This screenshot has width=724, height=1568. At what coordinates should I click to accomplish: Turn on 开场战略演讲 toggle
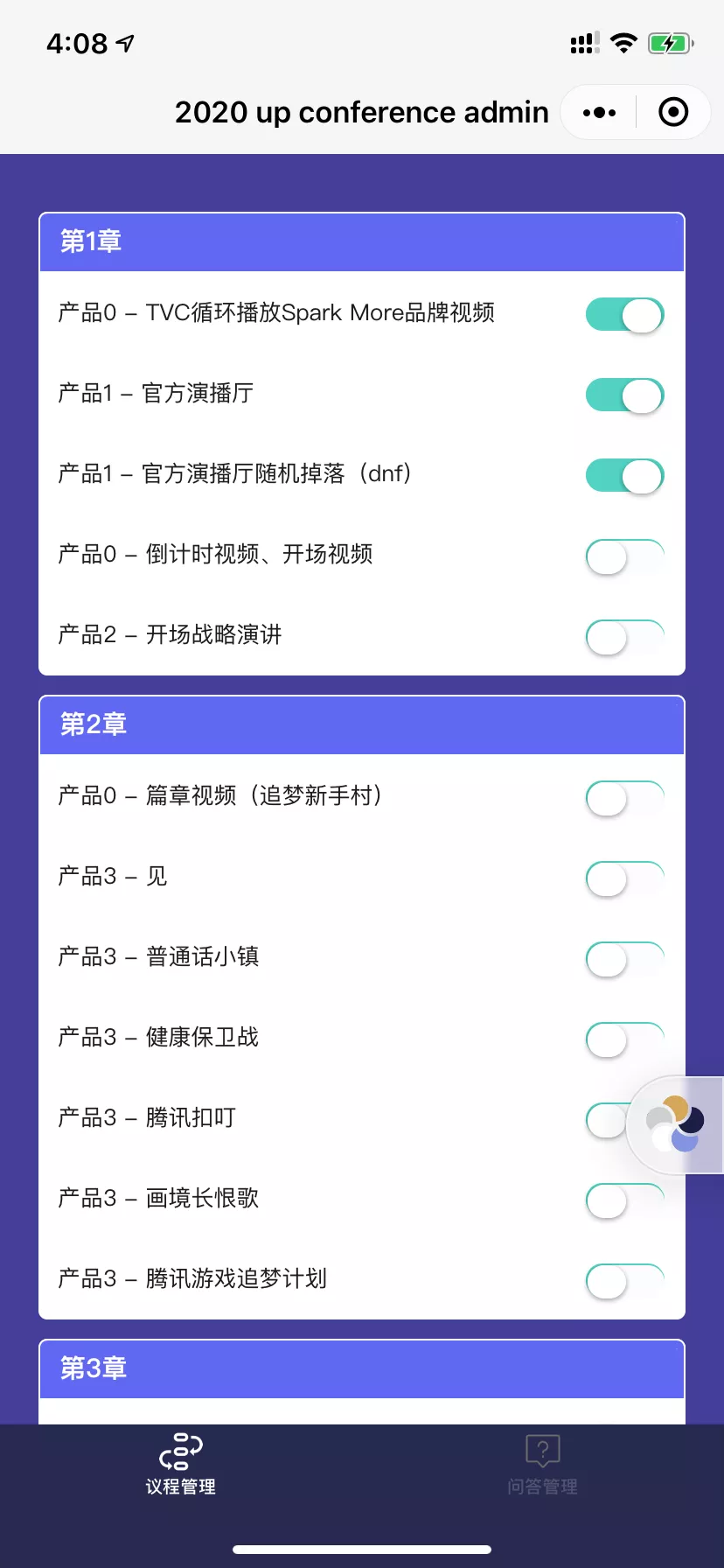tap(624, 637)
